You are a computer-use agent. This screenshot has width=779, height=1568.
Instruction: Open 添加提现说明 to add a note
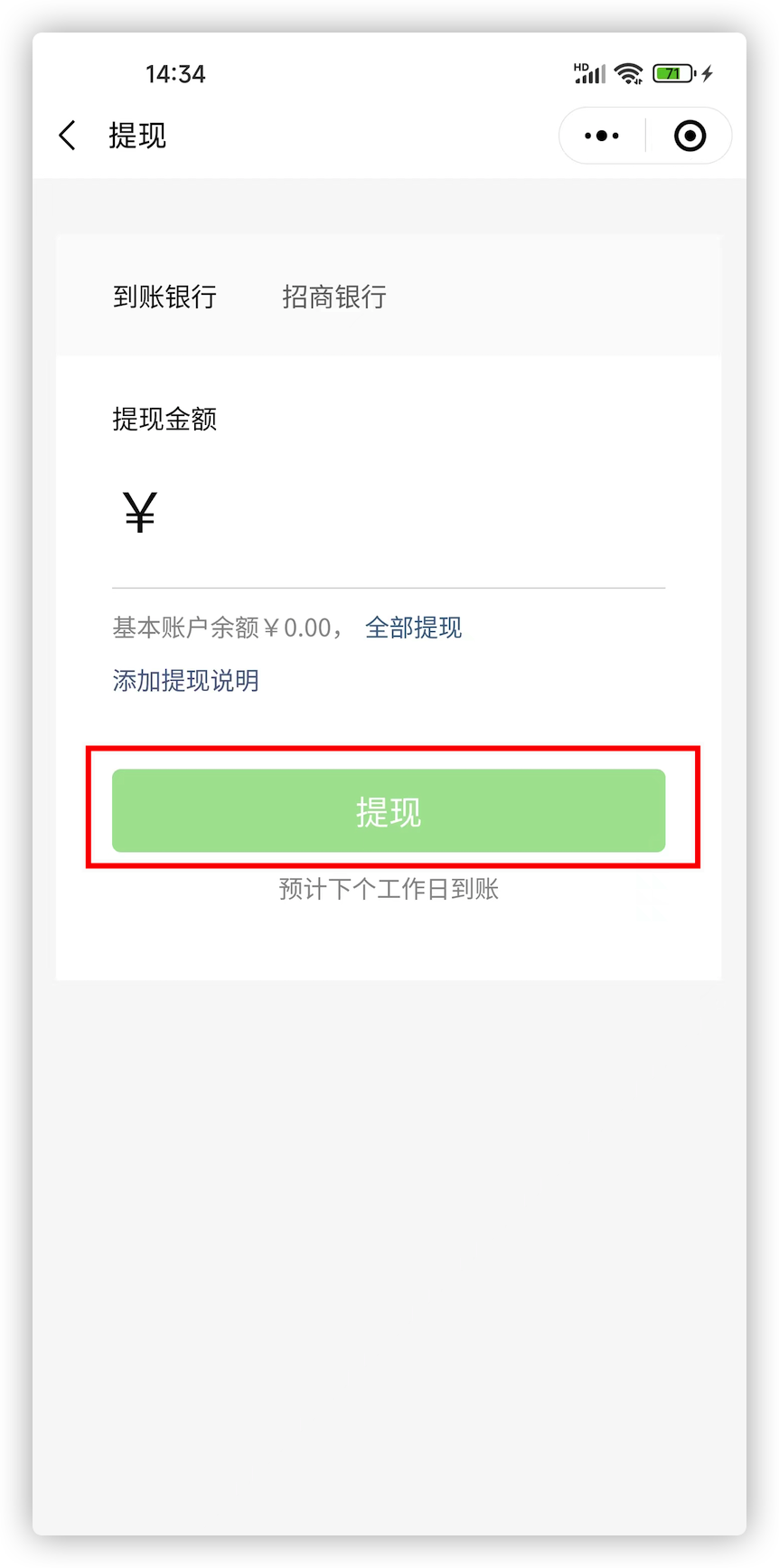click(185, 681)
